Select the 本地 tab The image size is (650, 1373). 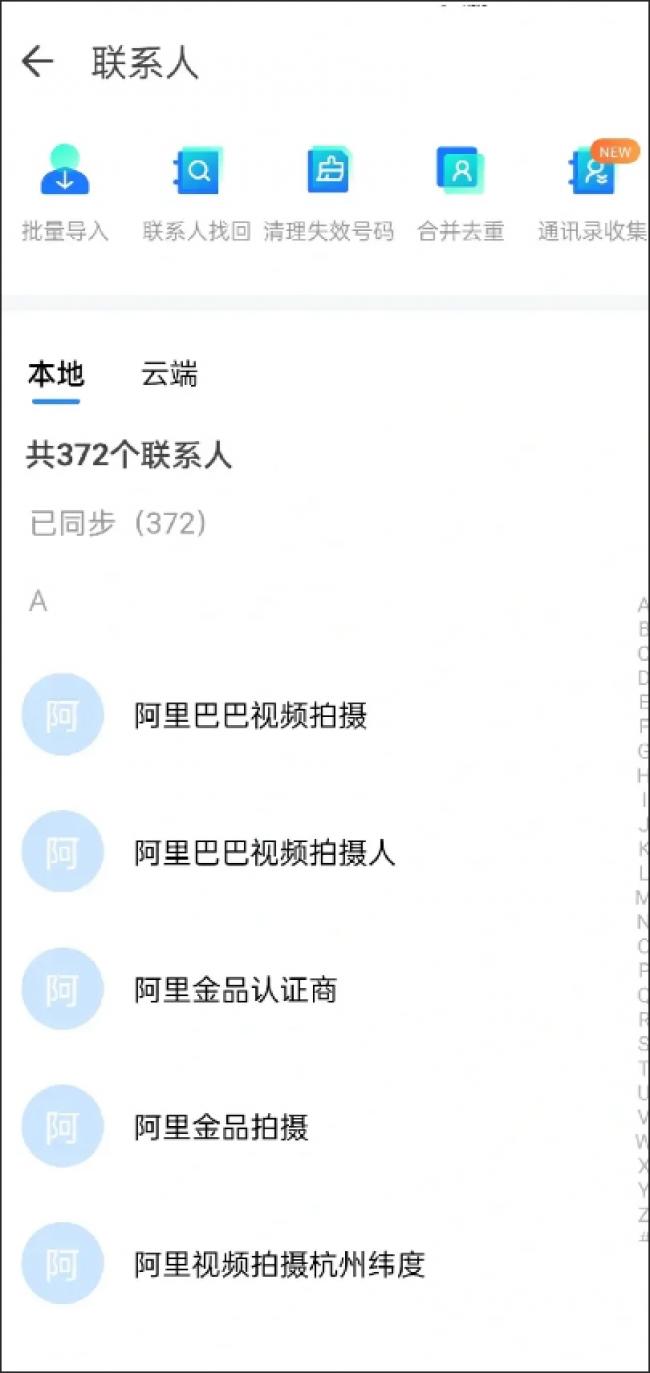(x=56, y=375)
